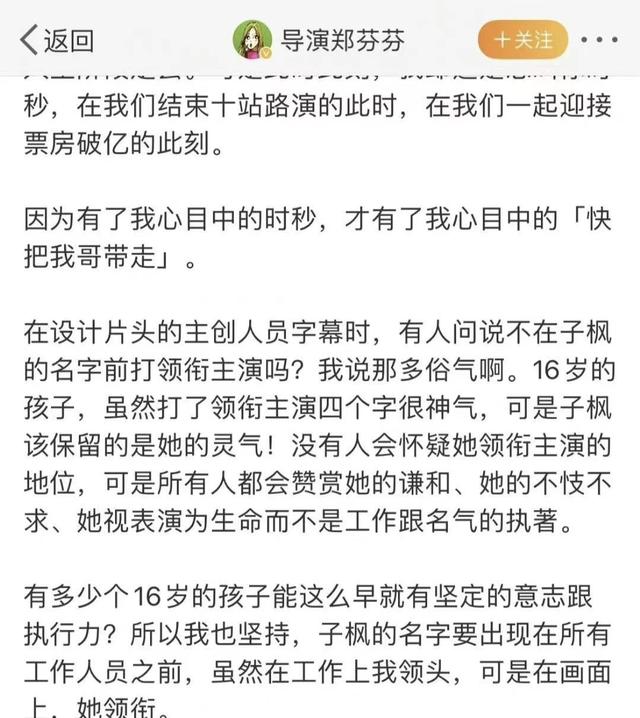The height and width of the screenshot is (718, 640).
Task: Open the three-dot overflow menu
Action: 600,40
